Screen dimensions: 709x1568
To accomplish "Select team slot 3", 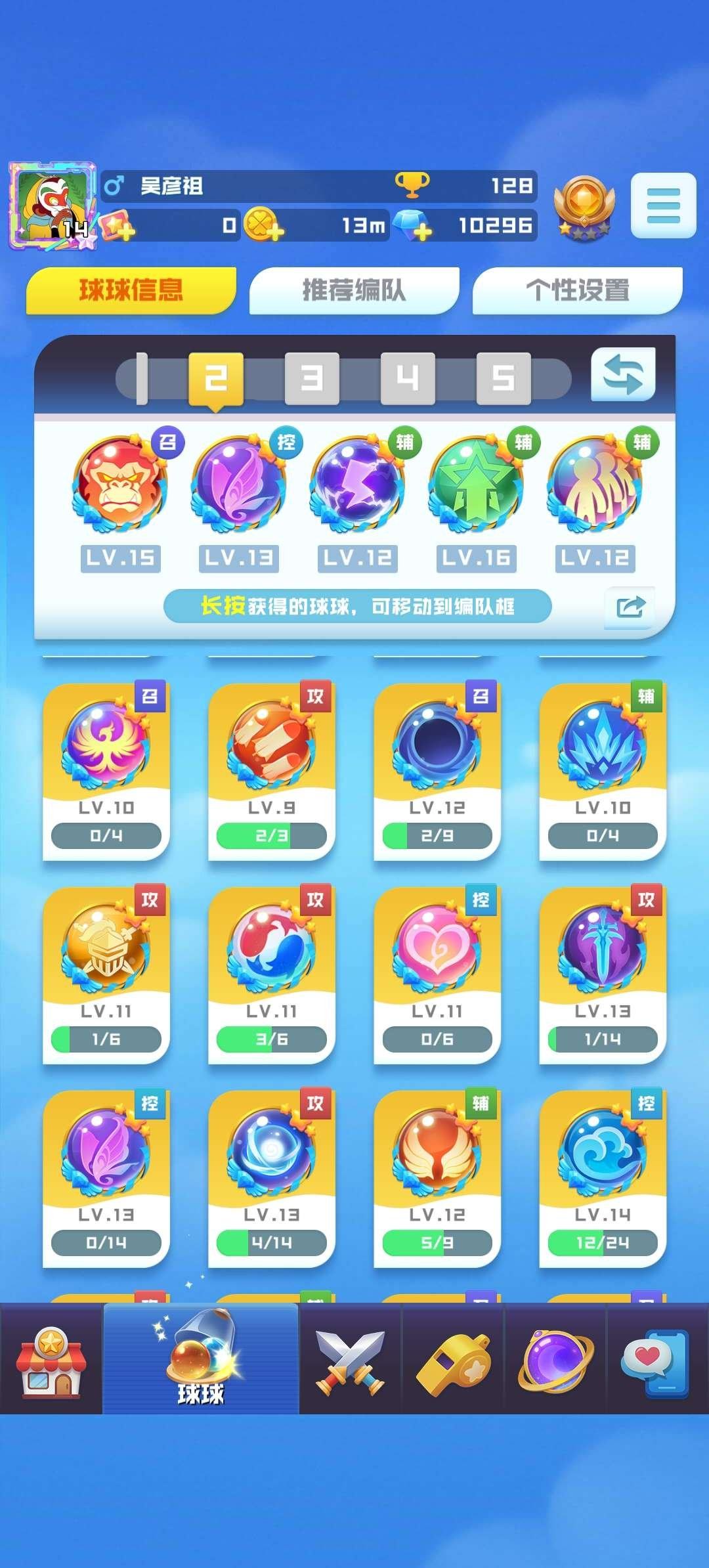I will pyautogui.click(x=312, y=378).
